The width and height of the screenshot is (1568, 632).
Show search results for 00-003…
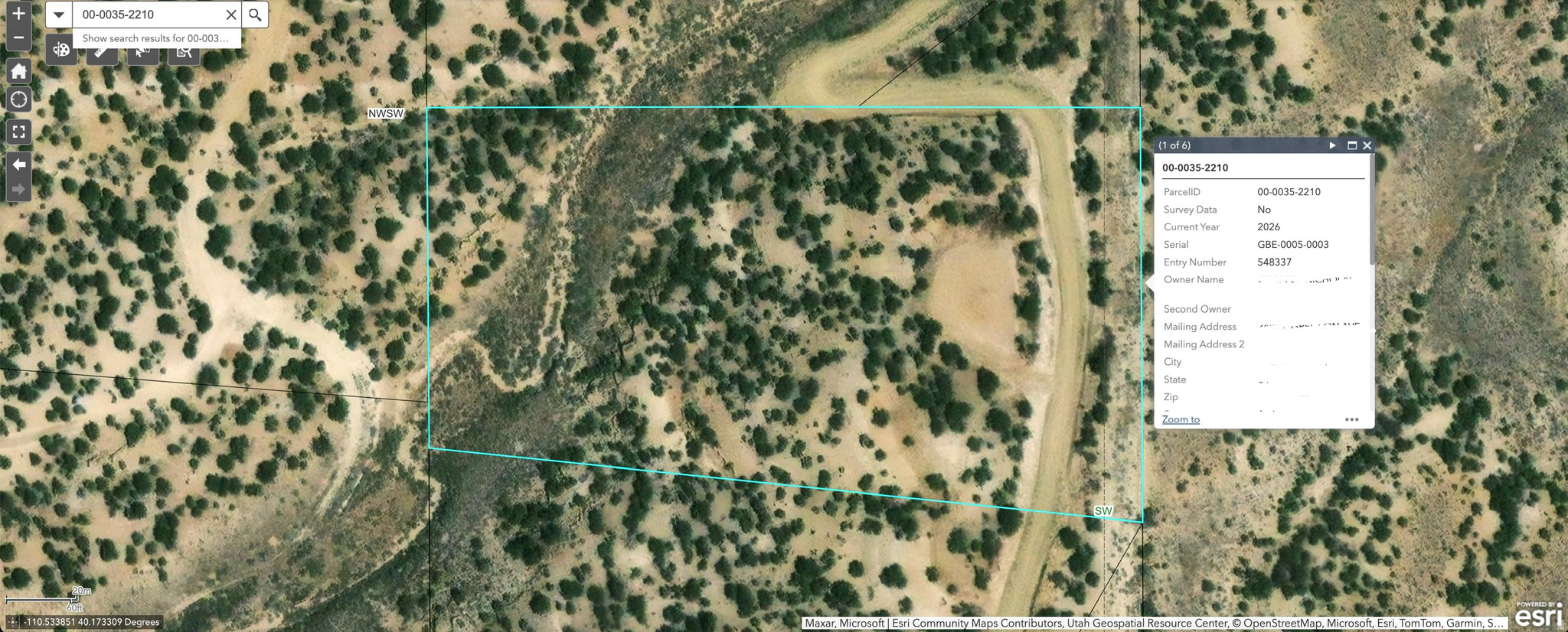[156, 38]
